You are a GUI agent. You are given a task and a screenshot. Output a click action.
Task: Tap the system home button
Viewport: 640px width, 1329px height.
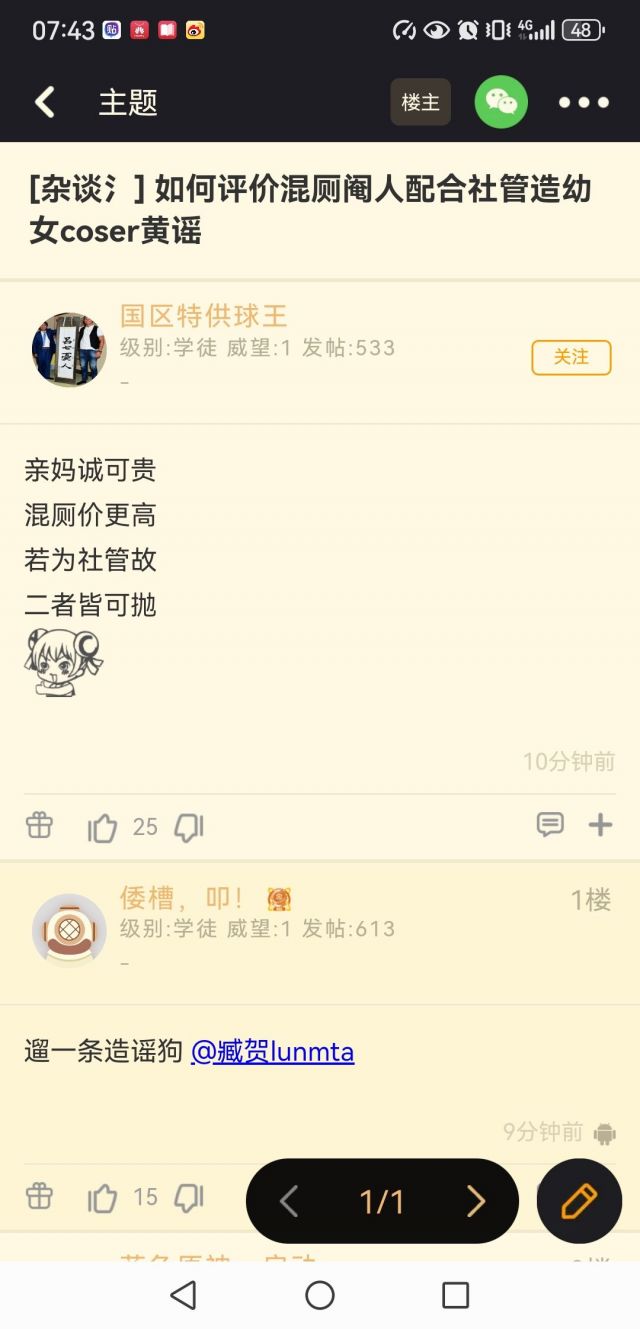click(x=320, y=1295)
